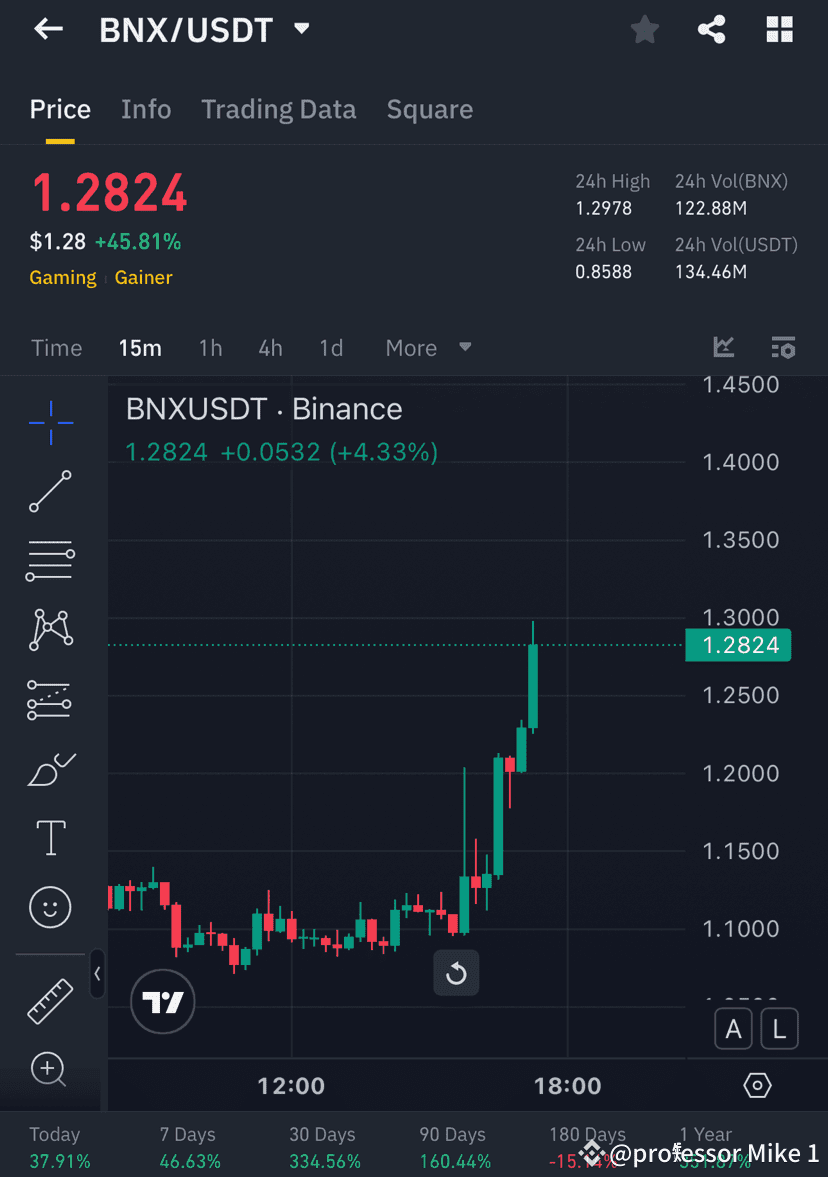Screen dimensions: 828x1177
Task: Select the text annotation tool
Action: click(50, 838)
